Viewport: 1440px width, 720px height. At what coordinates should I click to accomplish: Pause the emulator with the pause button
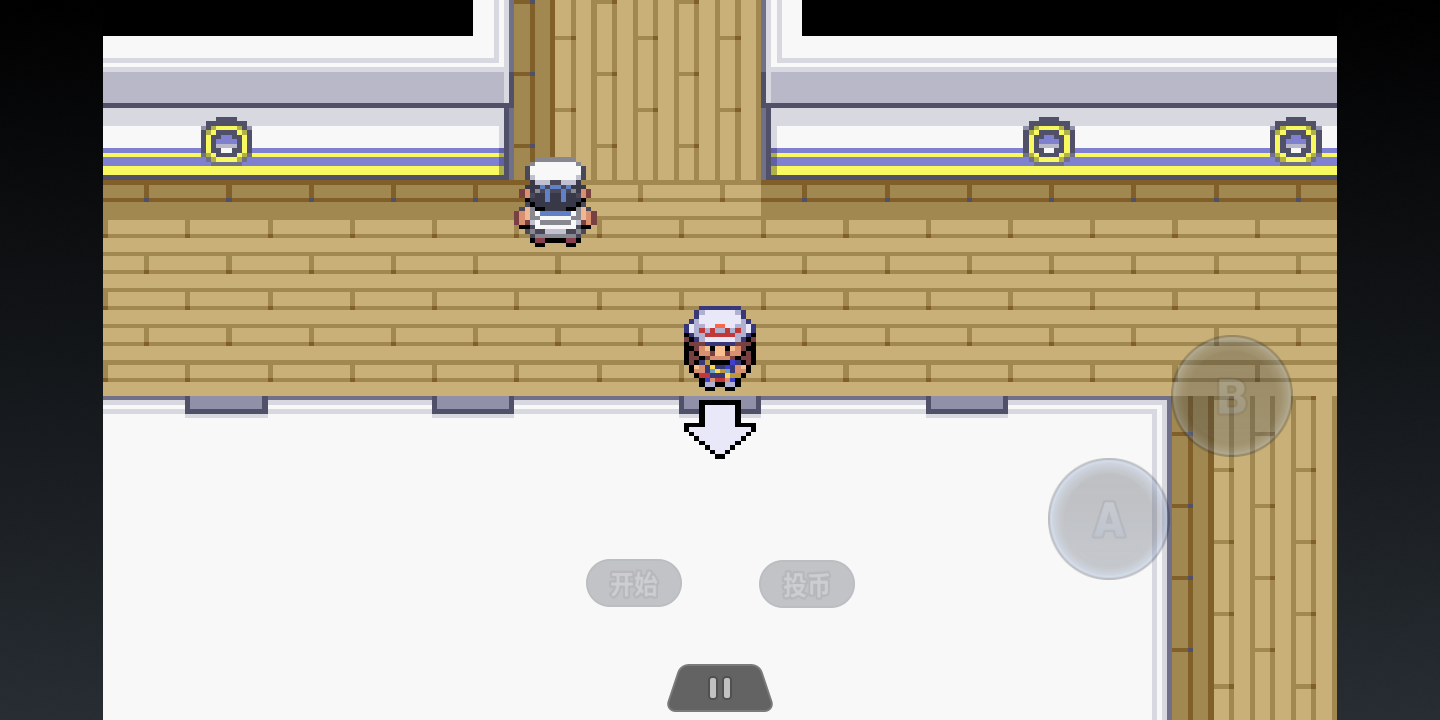720,688
